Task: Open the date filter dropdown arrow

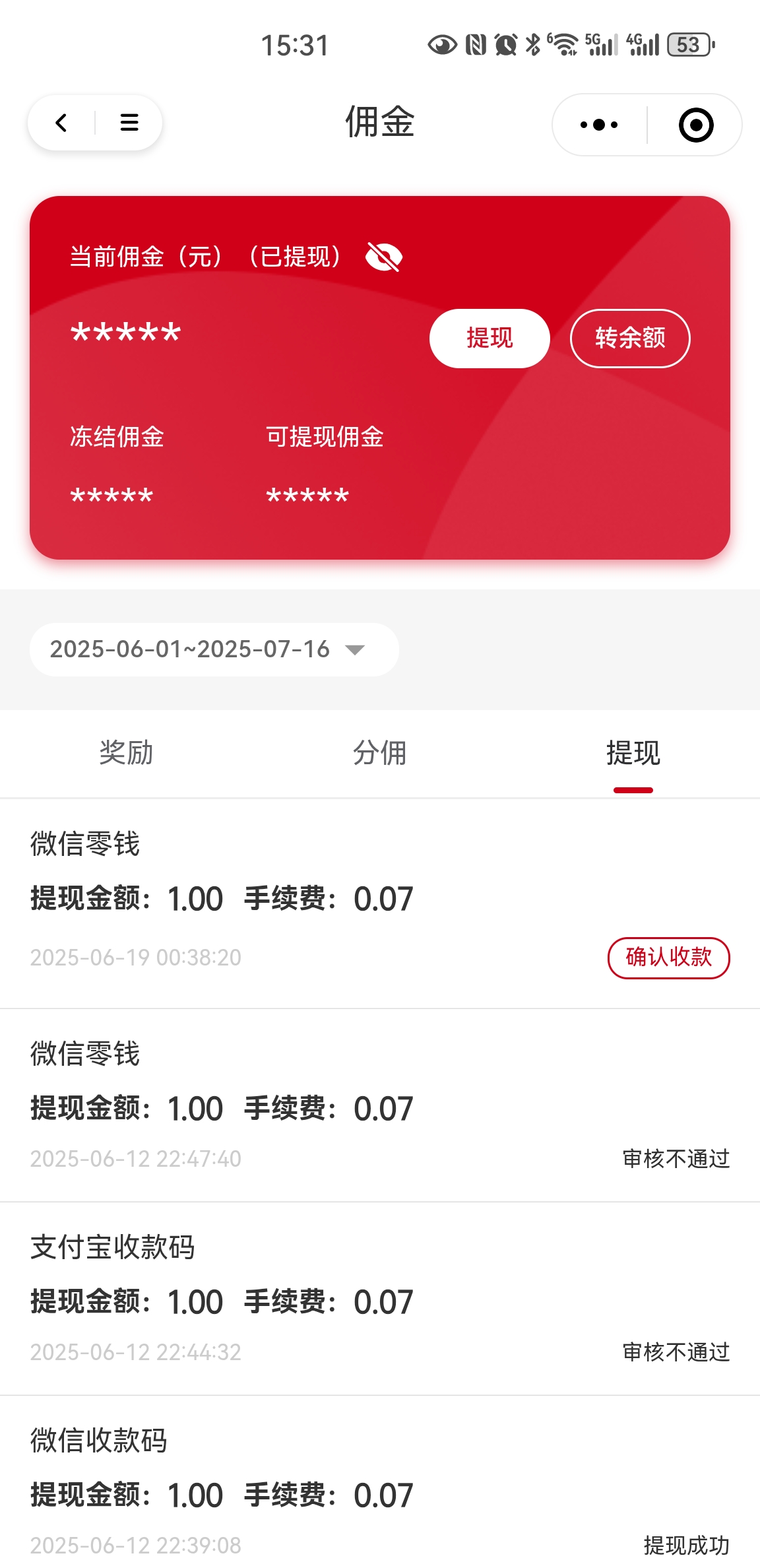Action: point(354,649)
